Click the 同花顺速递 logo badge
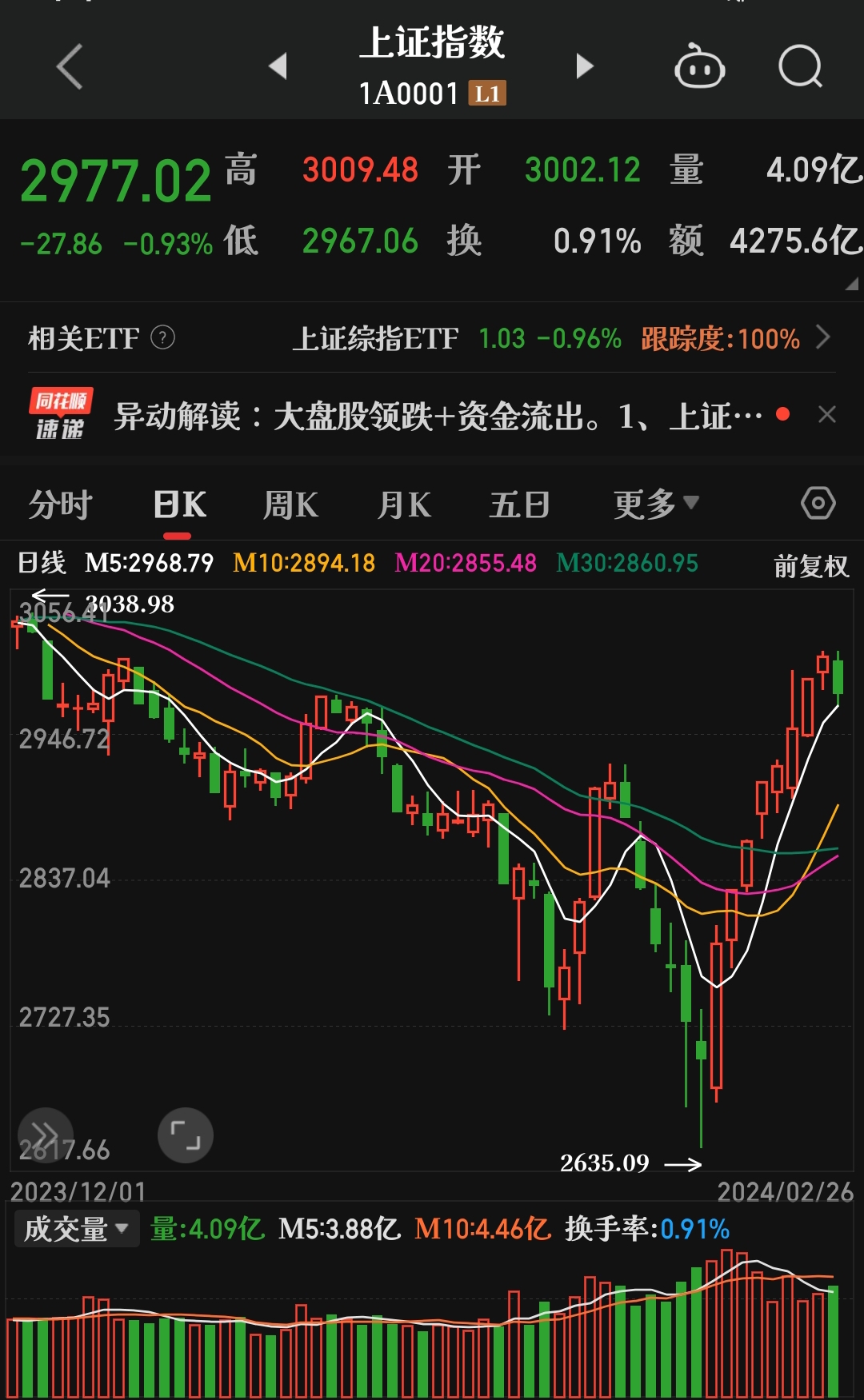 tap(60, 415)
